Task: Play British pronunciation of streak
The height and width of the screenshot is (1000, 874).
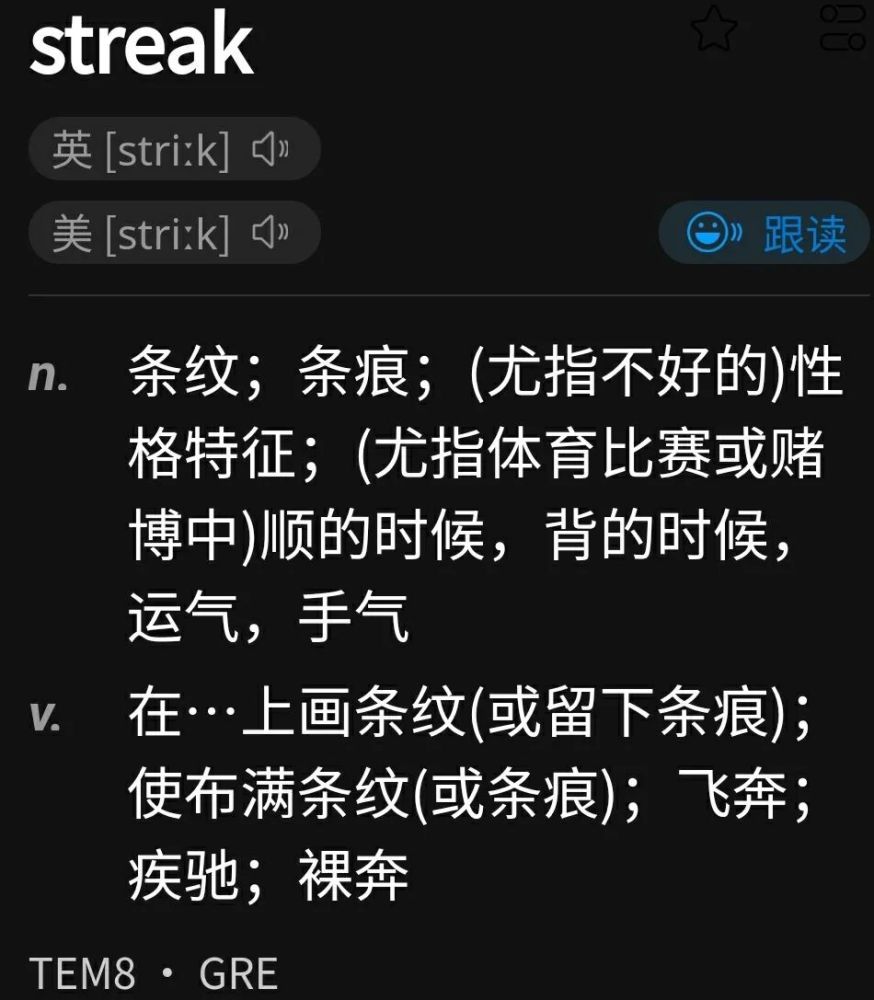Action: (270, 151)
